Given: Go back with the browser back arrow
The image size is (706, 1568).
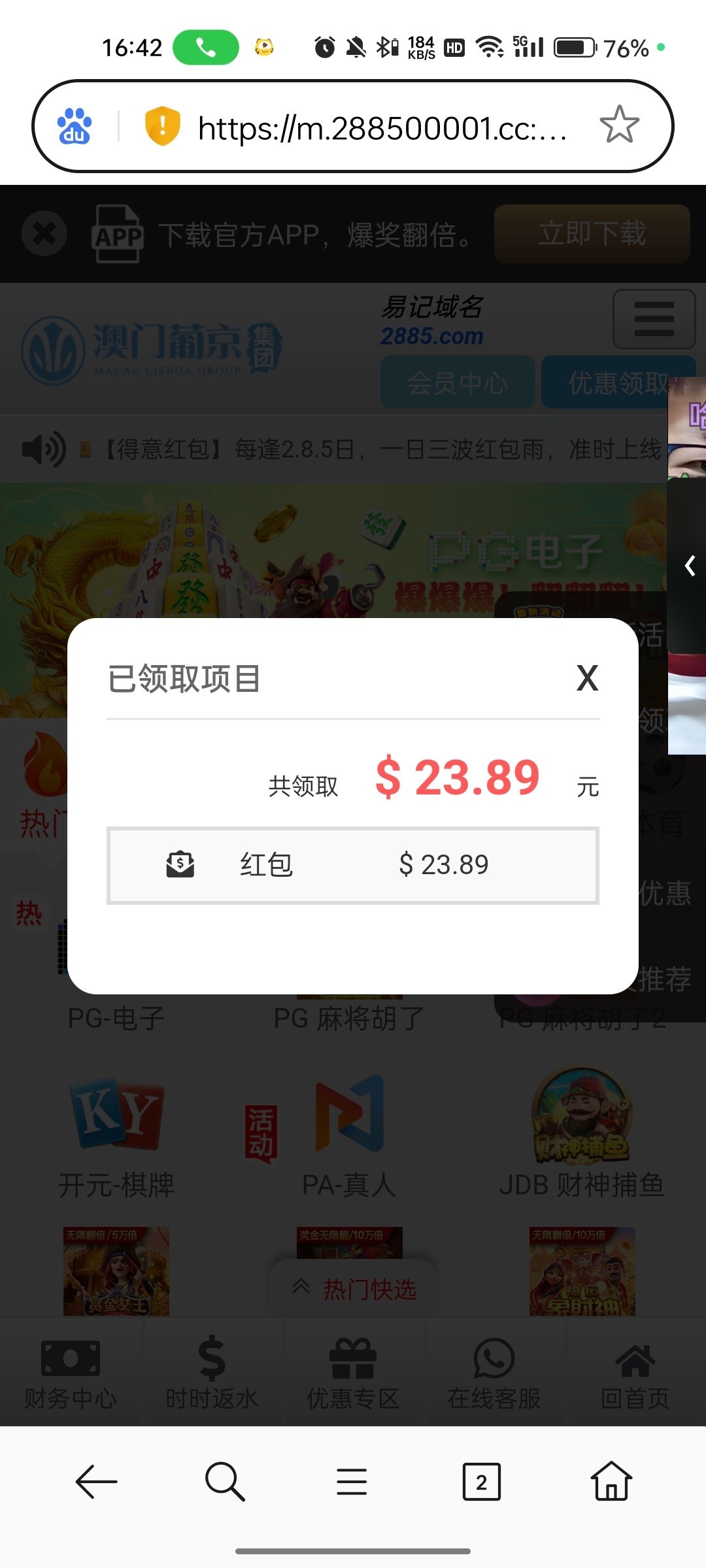Looking at the screenshot, I should click(x=96, y=1482).
